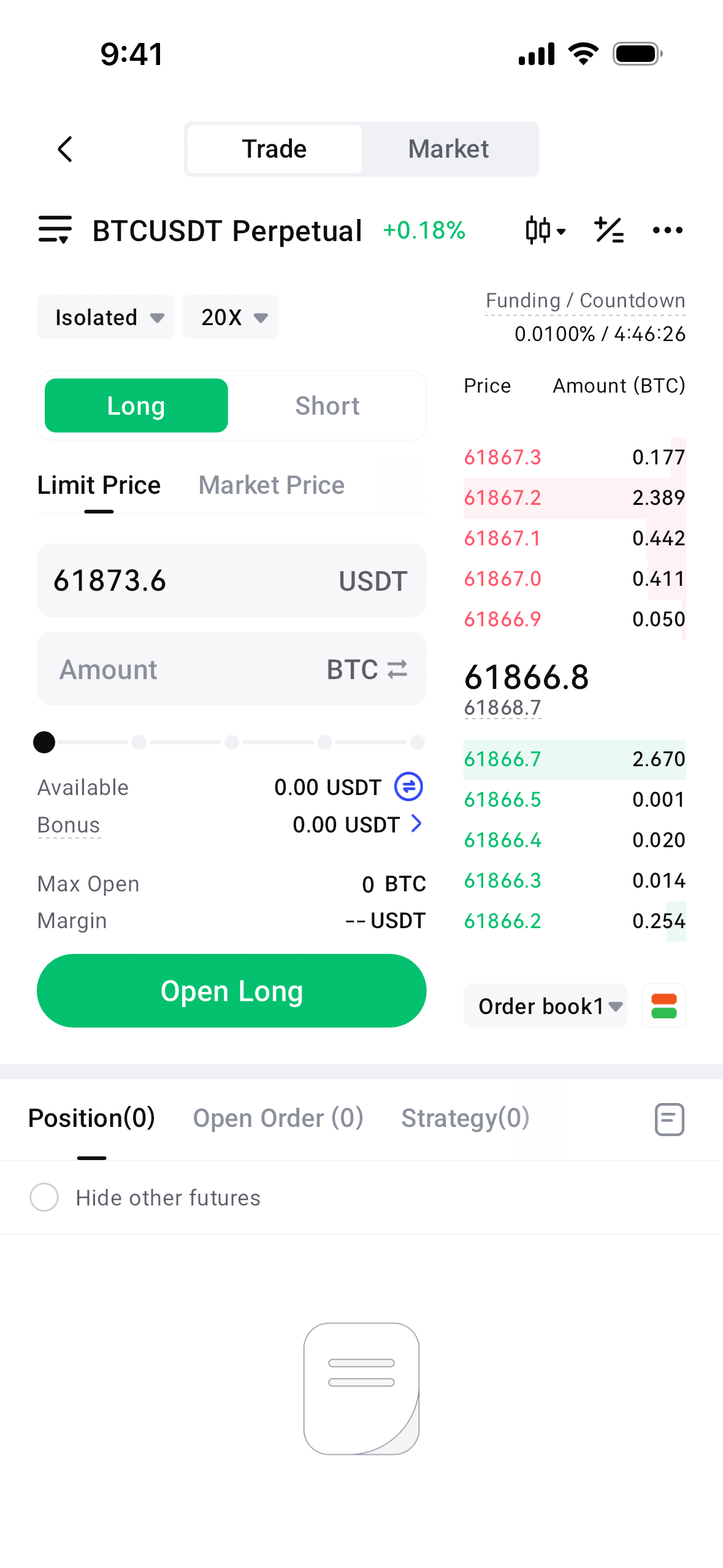Switch to the Market tab
Viewport: 723px width, 1568px height.
[448, 149]
